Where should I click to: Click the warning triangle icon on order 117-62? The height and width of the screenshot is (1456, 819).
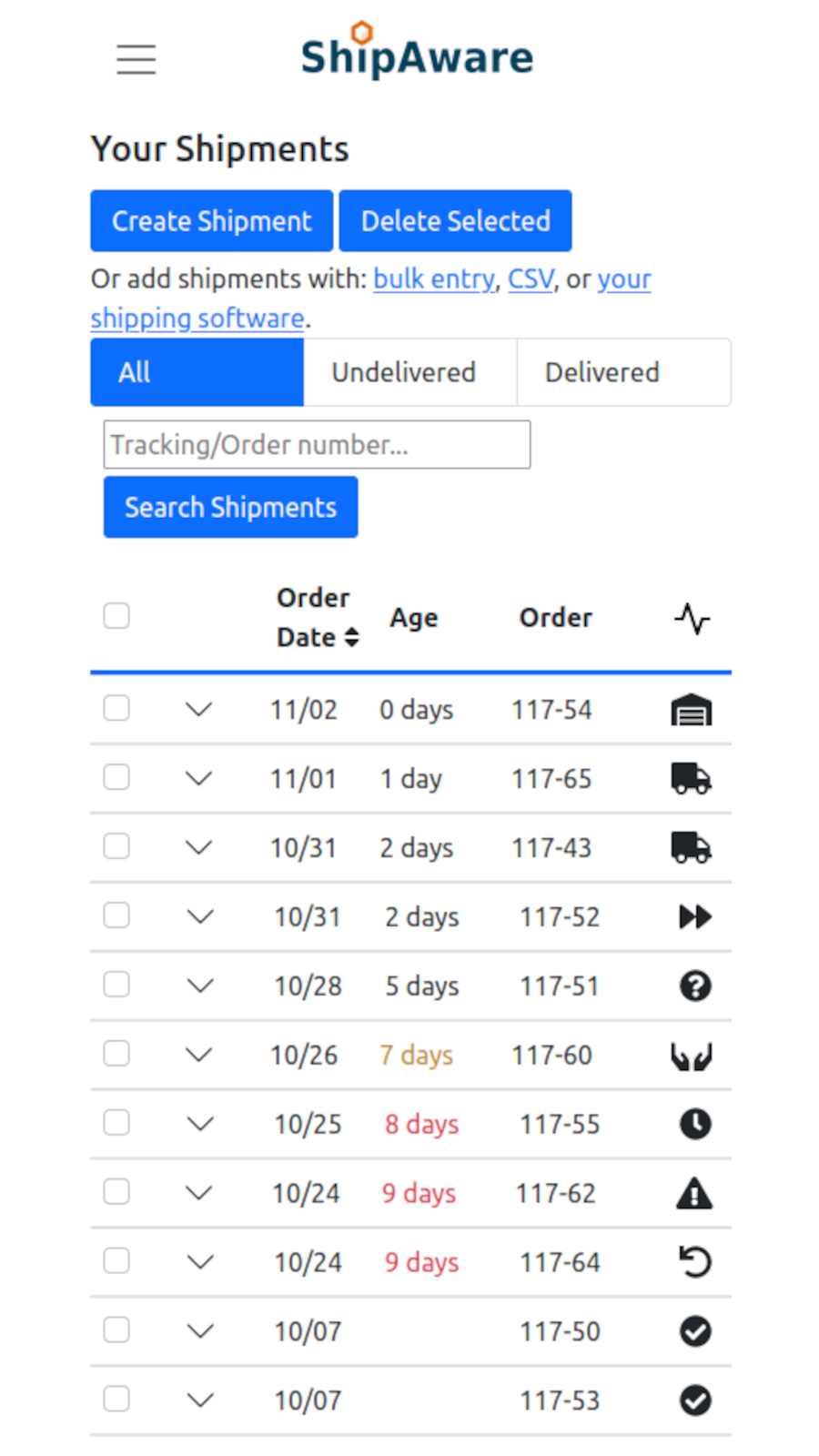(694, 1193)
